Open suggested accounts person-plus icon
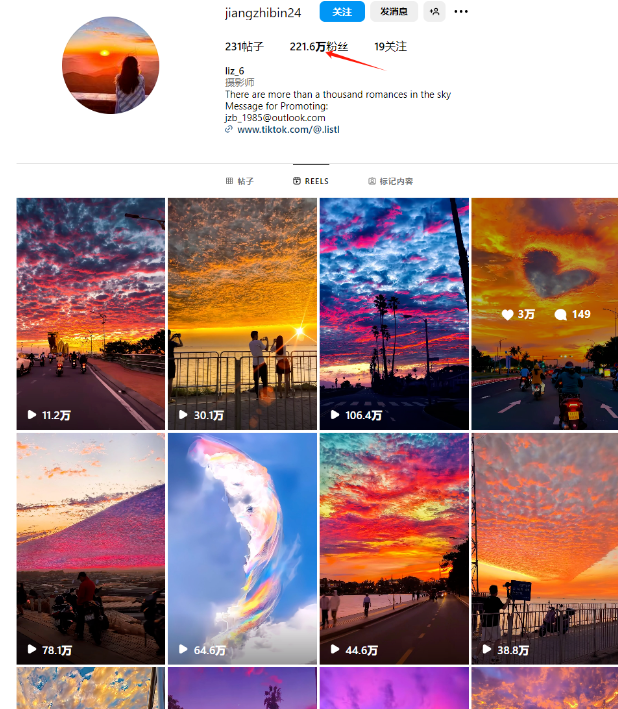 point(434,12)
